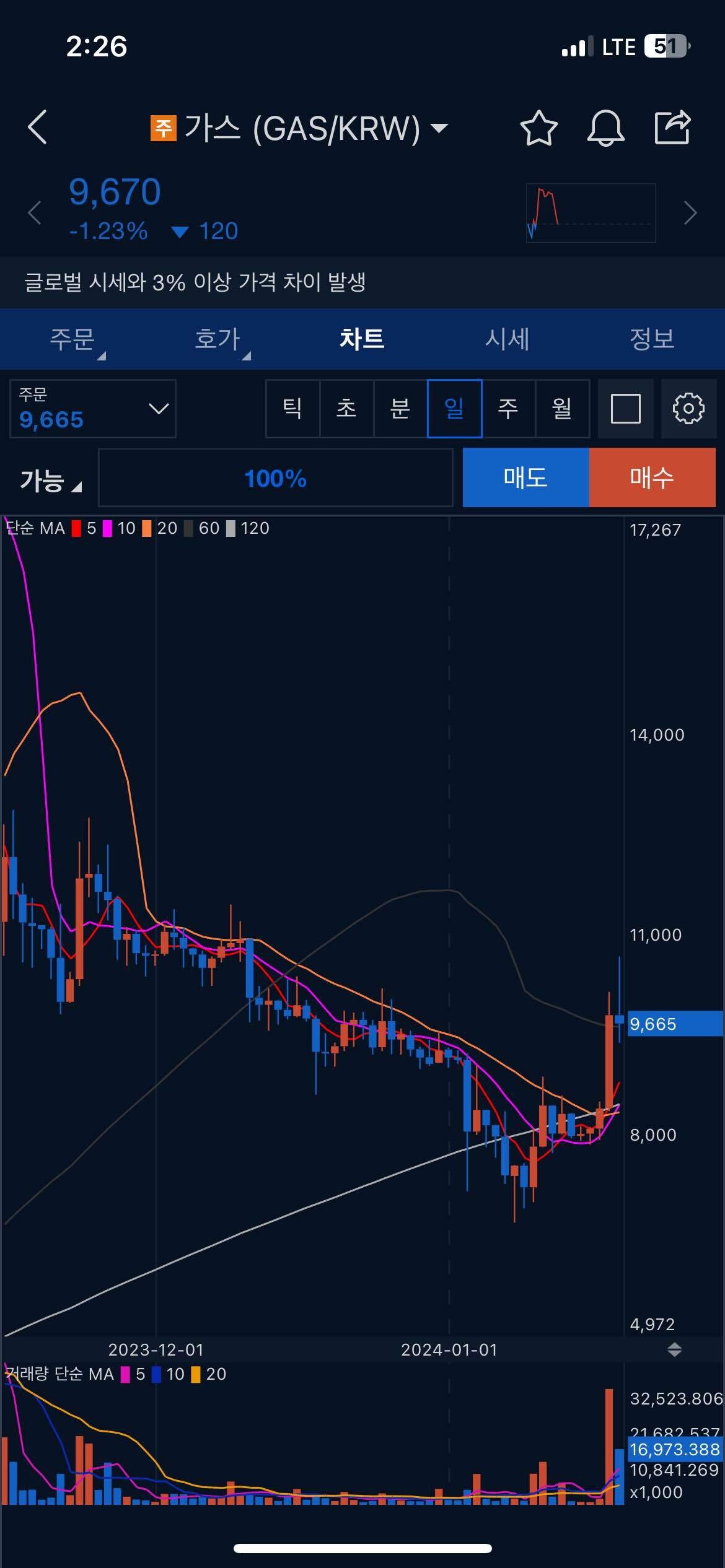This screenshot has height=1568, width=725.
Task: Open chart settings gear
Action: 688,409
